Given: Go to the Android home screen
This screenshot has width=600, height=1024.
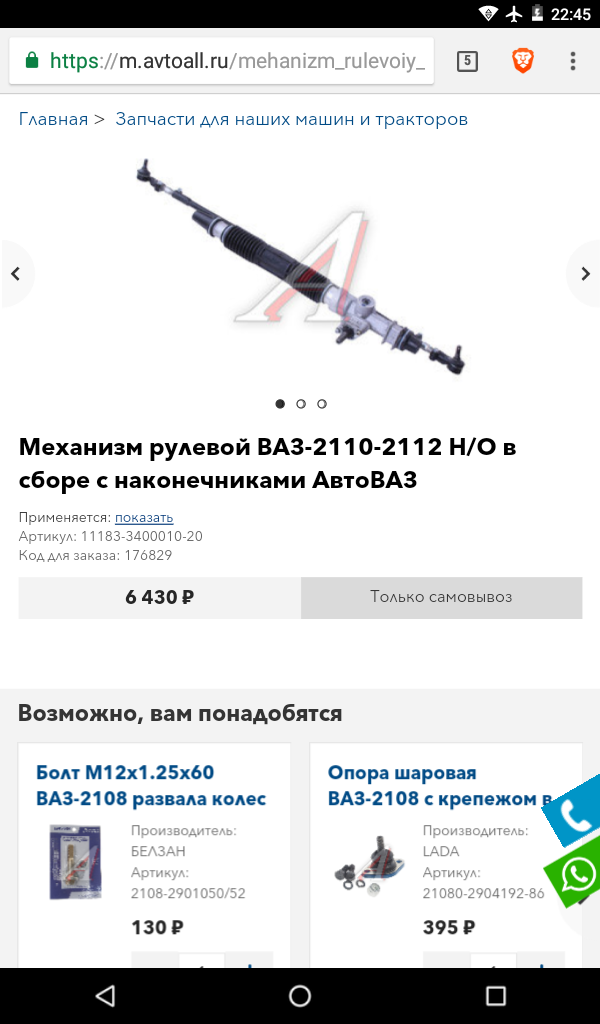Looking at the screenshot, I should click(300, 995).
